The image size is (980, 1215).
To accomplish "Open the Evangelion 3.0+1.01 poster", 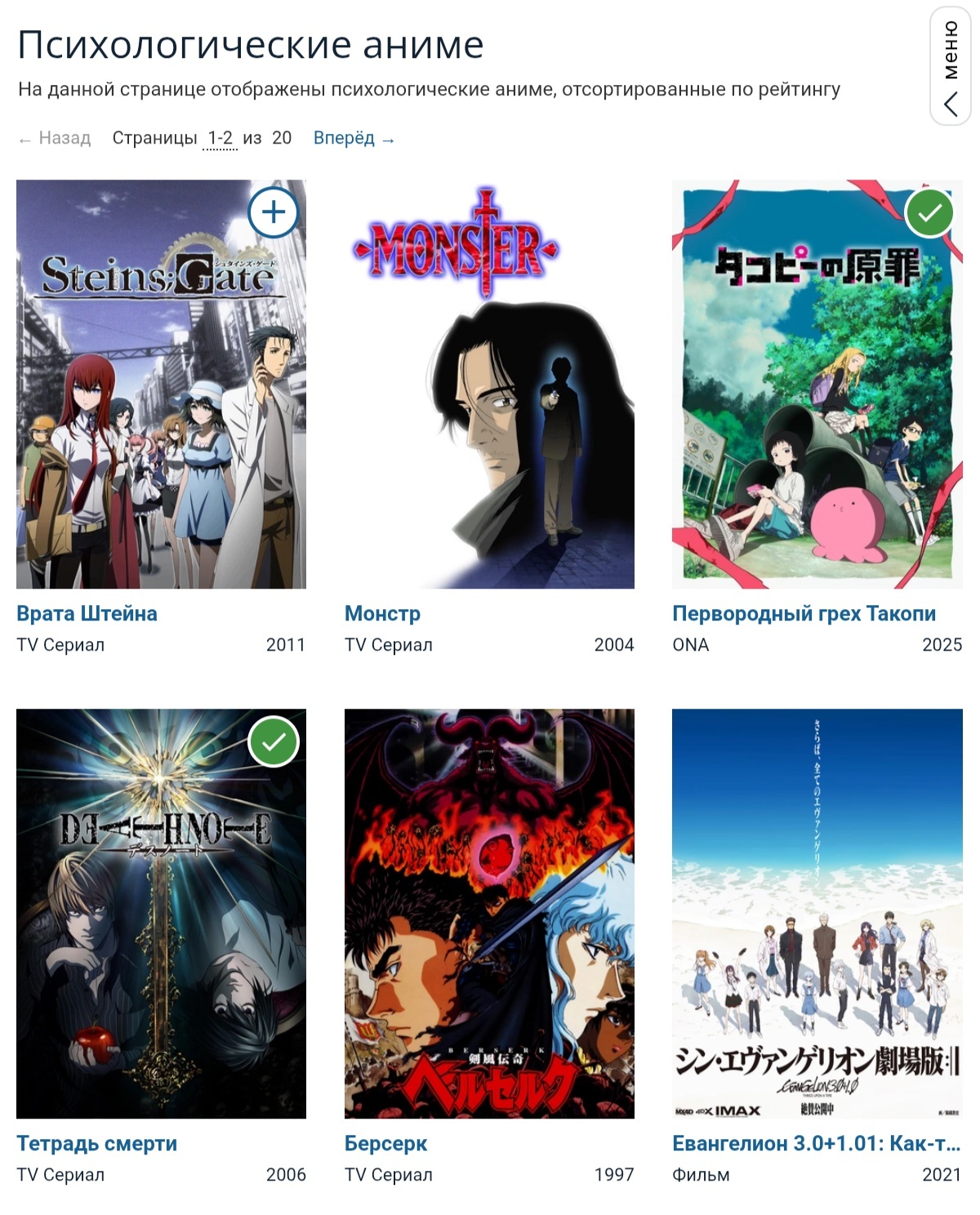I will pos(817,913).
